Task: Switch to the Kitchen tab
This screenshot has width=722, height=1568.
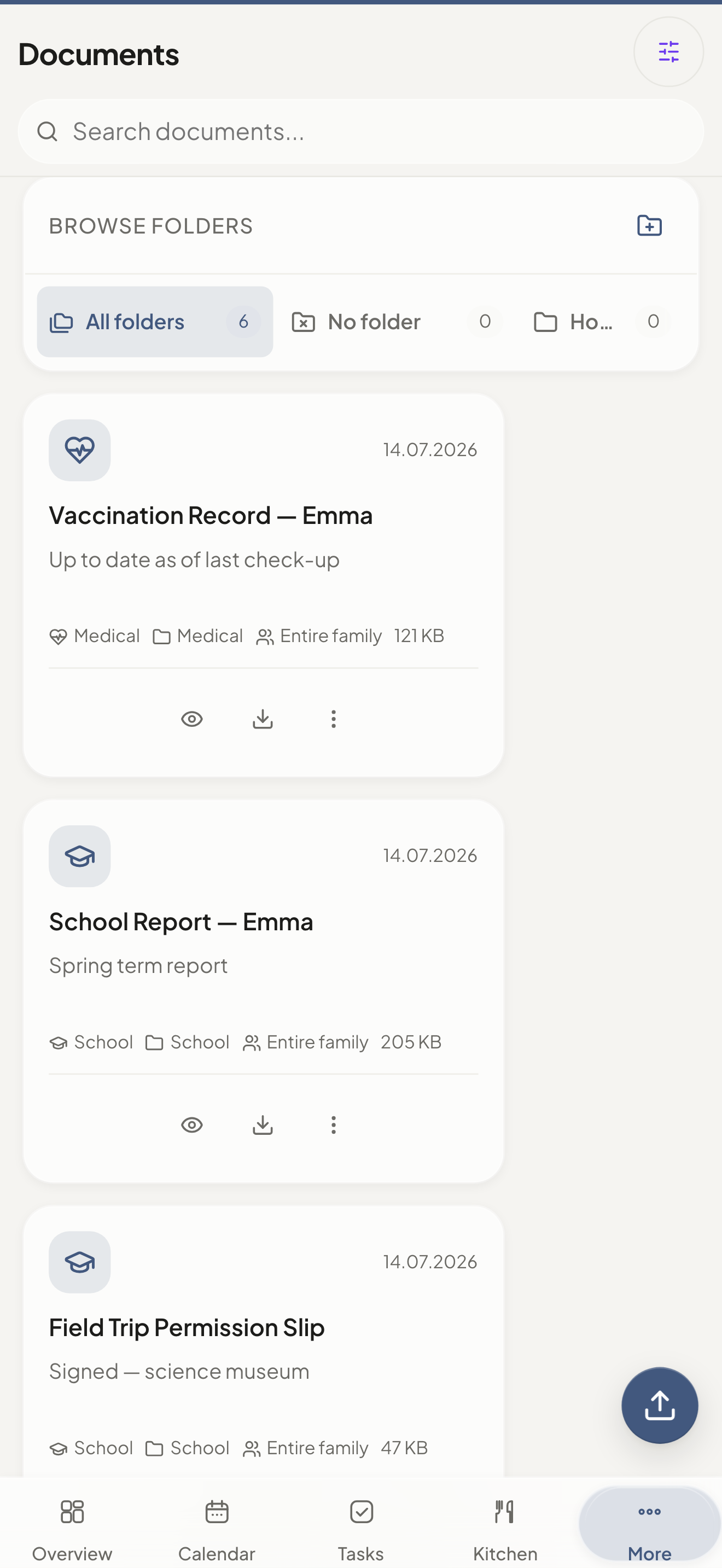Action: (505, 1529)
